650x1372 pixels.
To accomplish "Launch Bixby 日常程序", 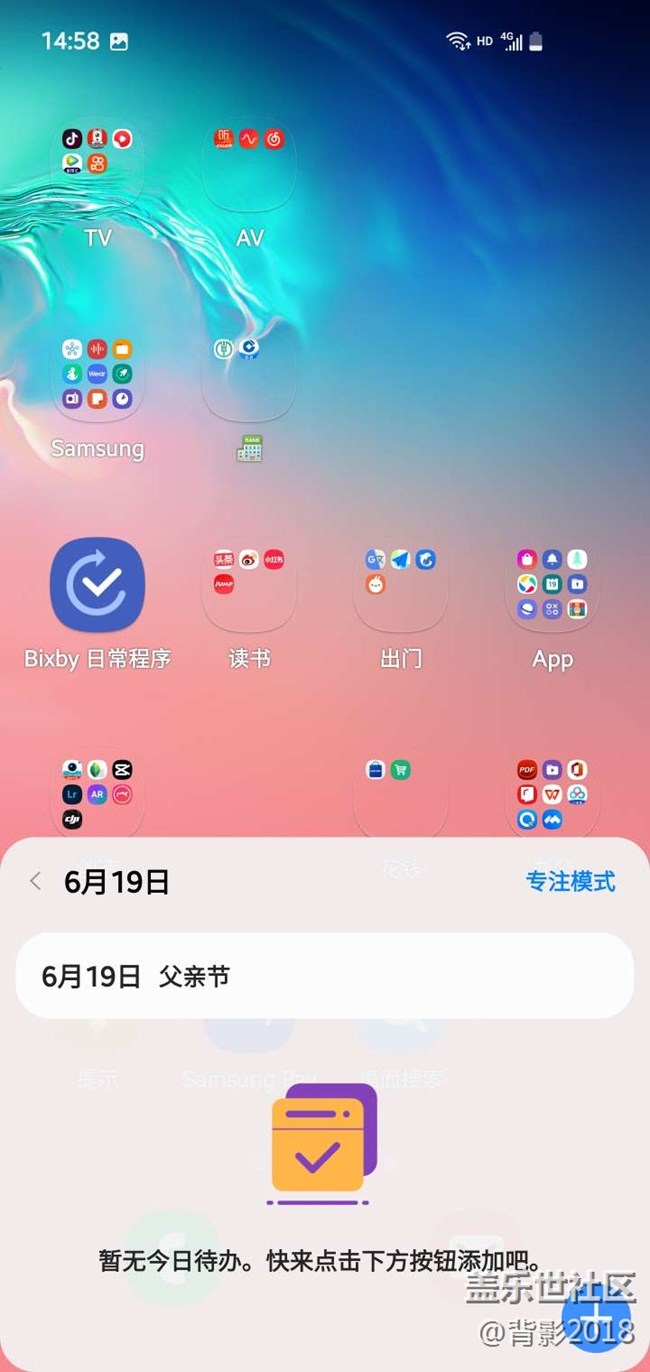I will [x=97, y=586].
